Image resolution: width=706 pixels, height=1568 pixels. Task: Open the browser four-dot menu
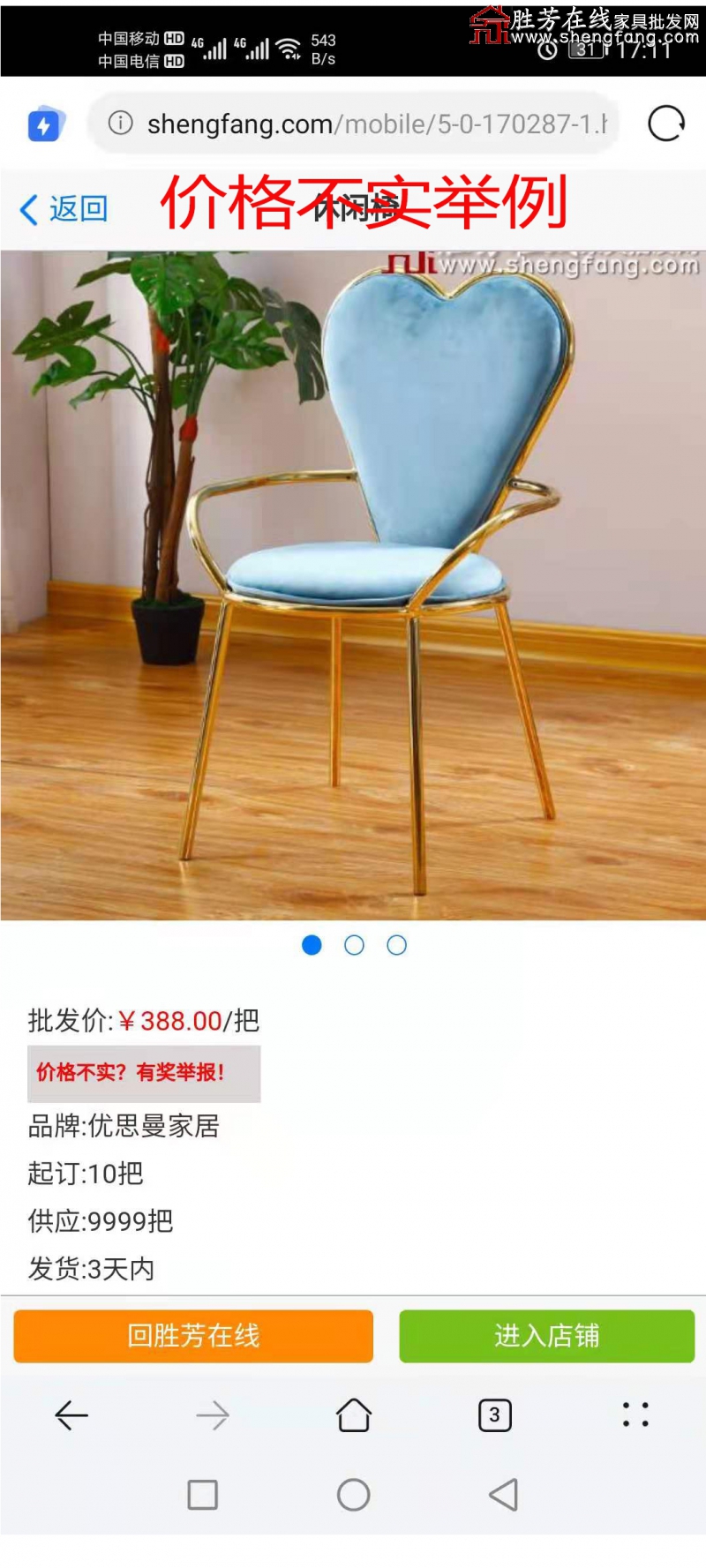click(x=635, y=1414)
